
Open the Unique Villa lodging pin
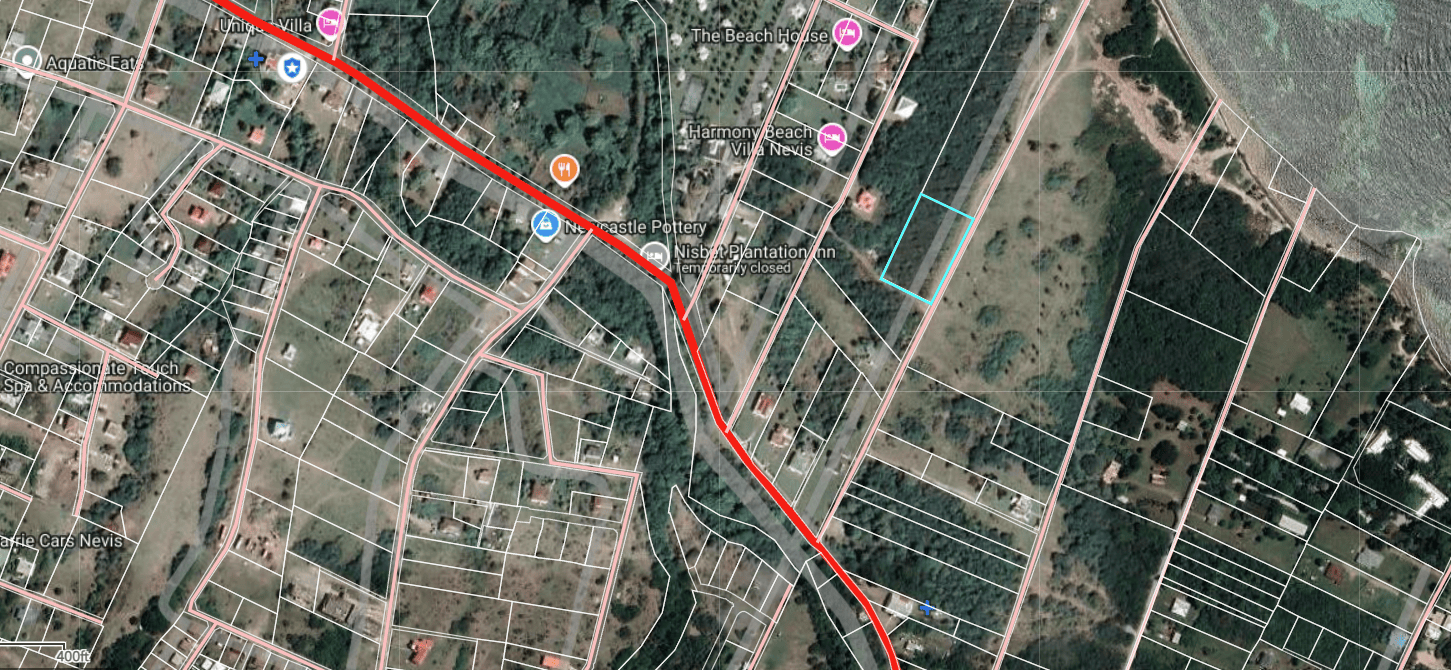point(330,21)
